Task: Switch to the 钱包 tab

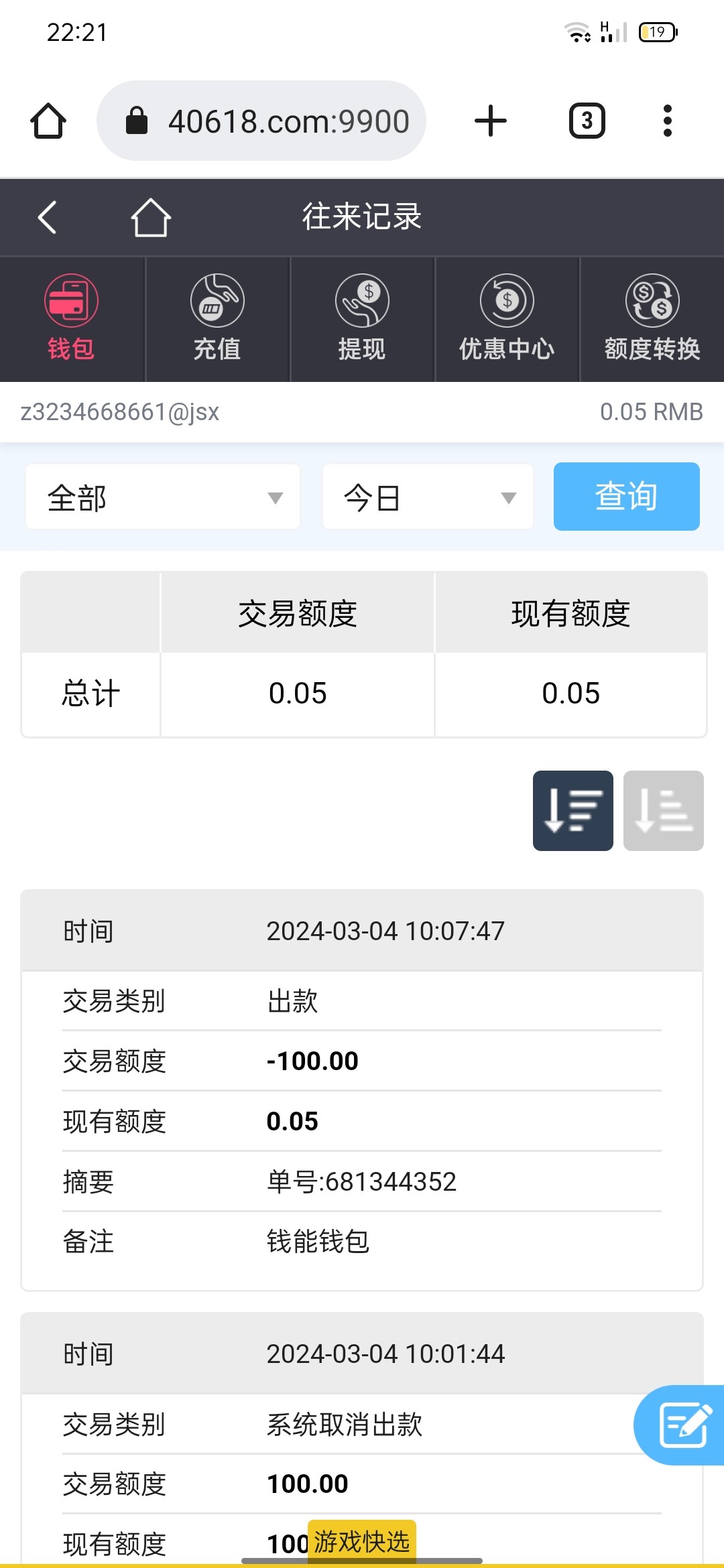Action: pyautogui.click(x=71, y=318)
